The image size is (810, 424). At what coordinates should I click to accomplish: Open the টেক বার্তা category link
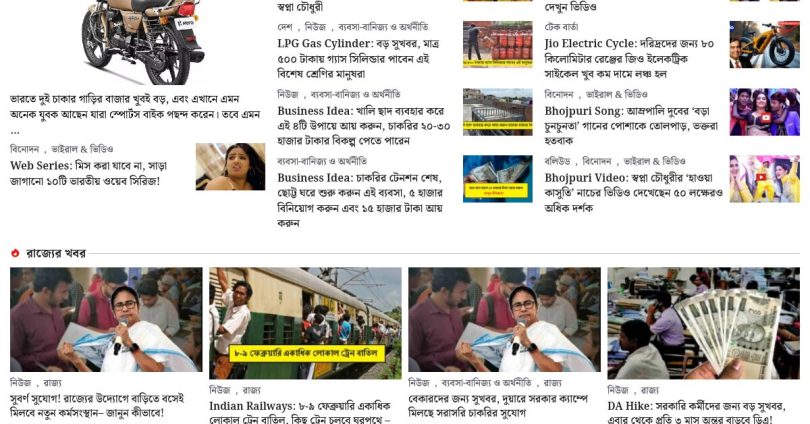(x=561, y=26)
